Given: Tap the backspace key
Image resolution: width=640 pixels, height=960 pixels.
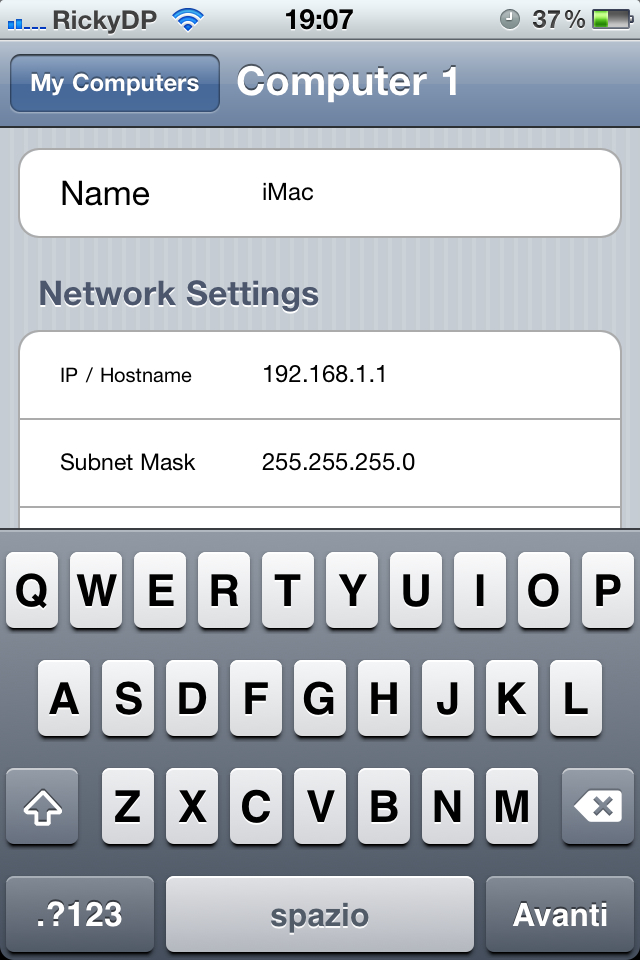Looking at the screenshot, I should pos(598,806).
